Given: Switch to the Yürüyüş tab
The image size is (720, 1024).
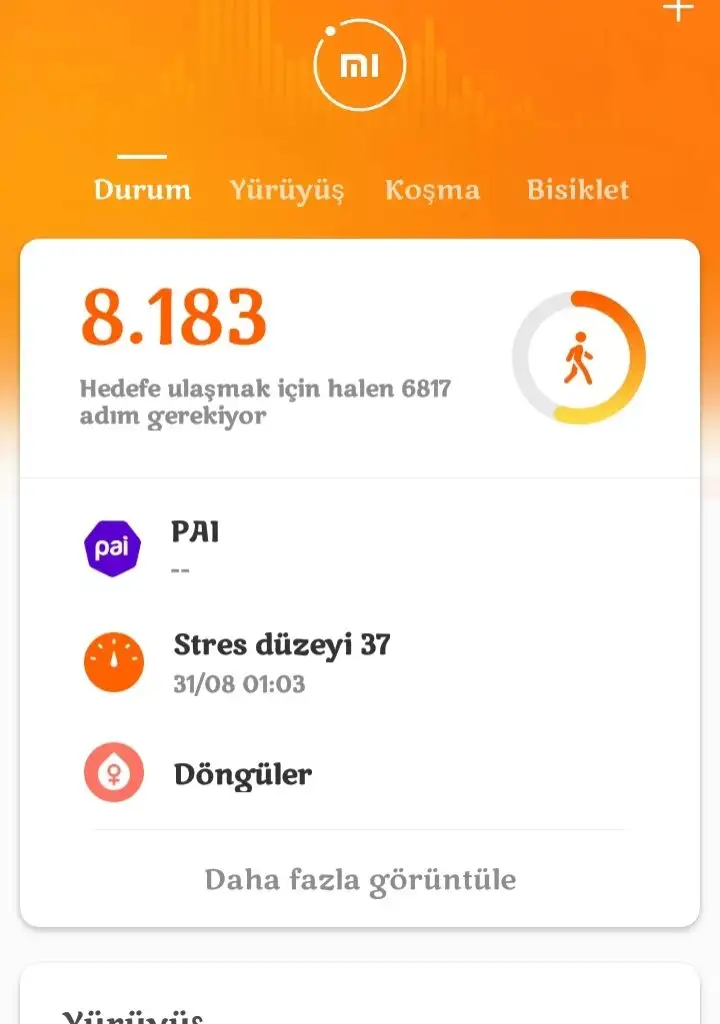Looking at the screenshot, I should click(287, 190).
